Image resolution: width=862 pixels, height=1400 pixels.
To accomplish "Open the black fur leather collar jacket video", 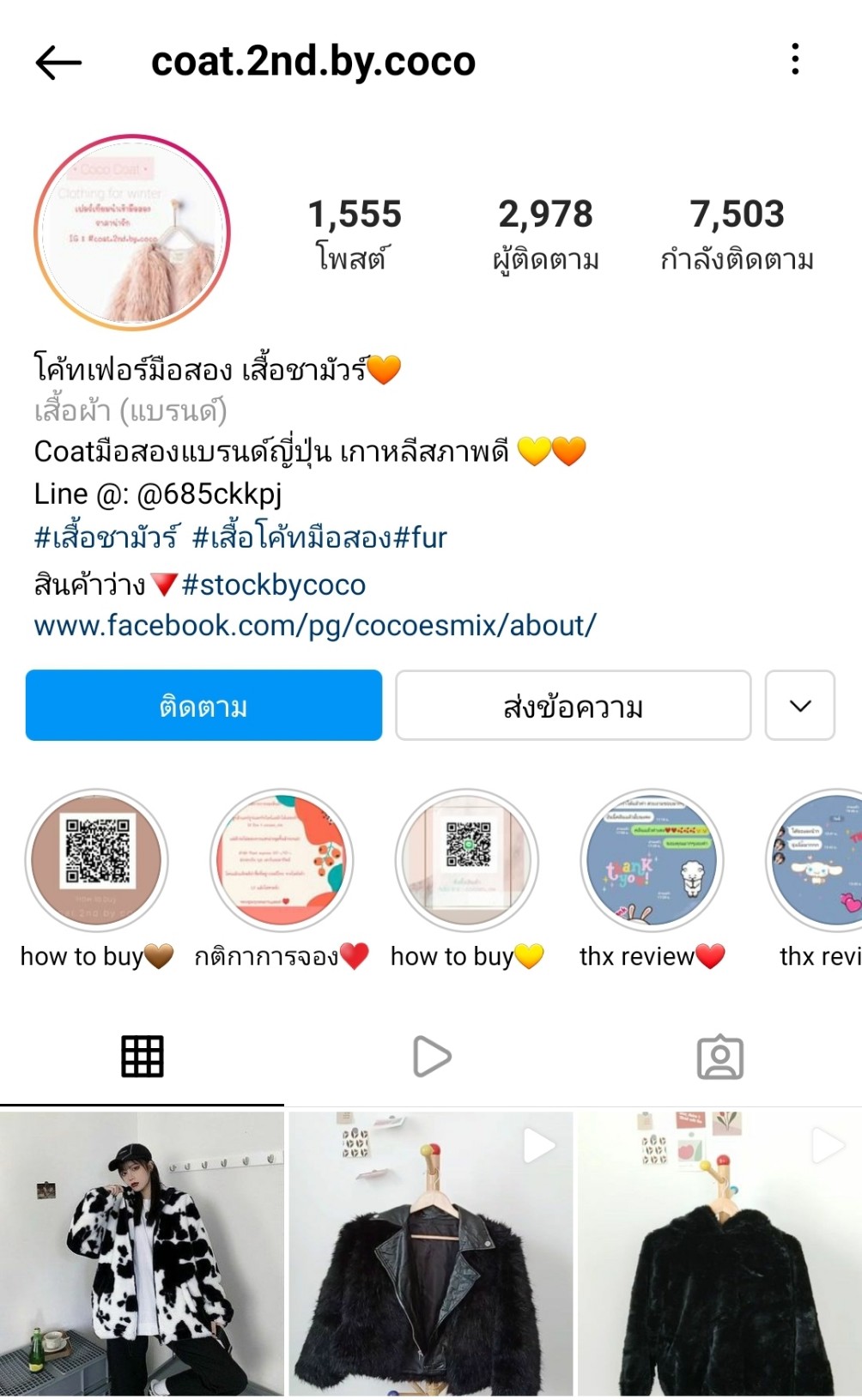I will [x=430, y=1253].
